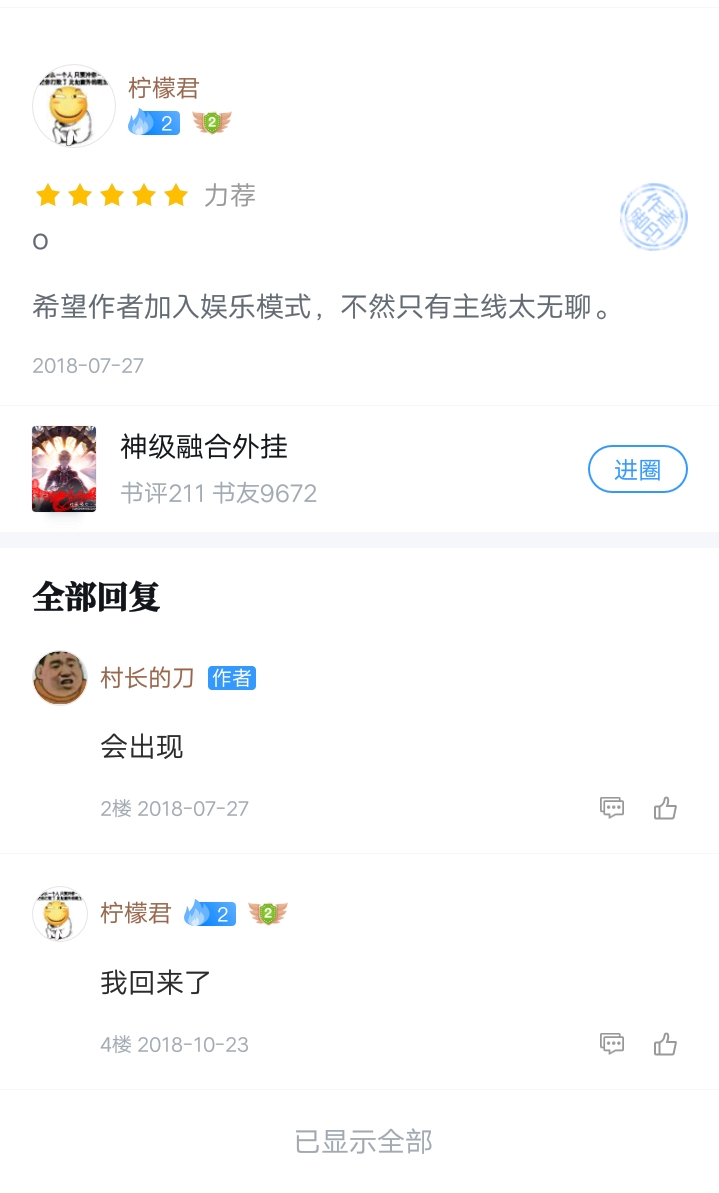Tap the 进圈 button
Screen dimensions: 719x1193
coord(637,469)
